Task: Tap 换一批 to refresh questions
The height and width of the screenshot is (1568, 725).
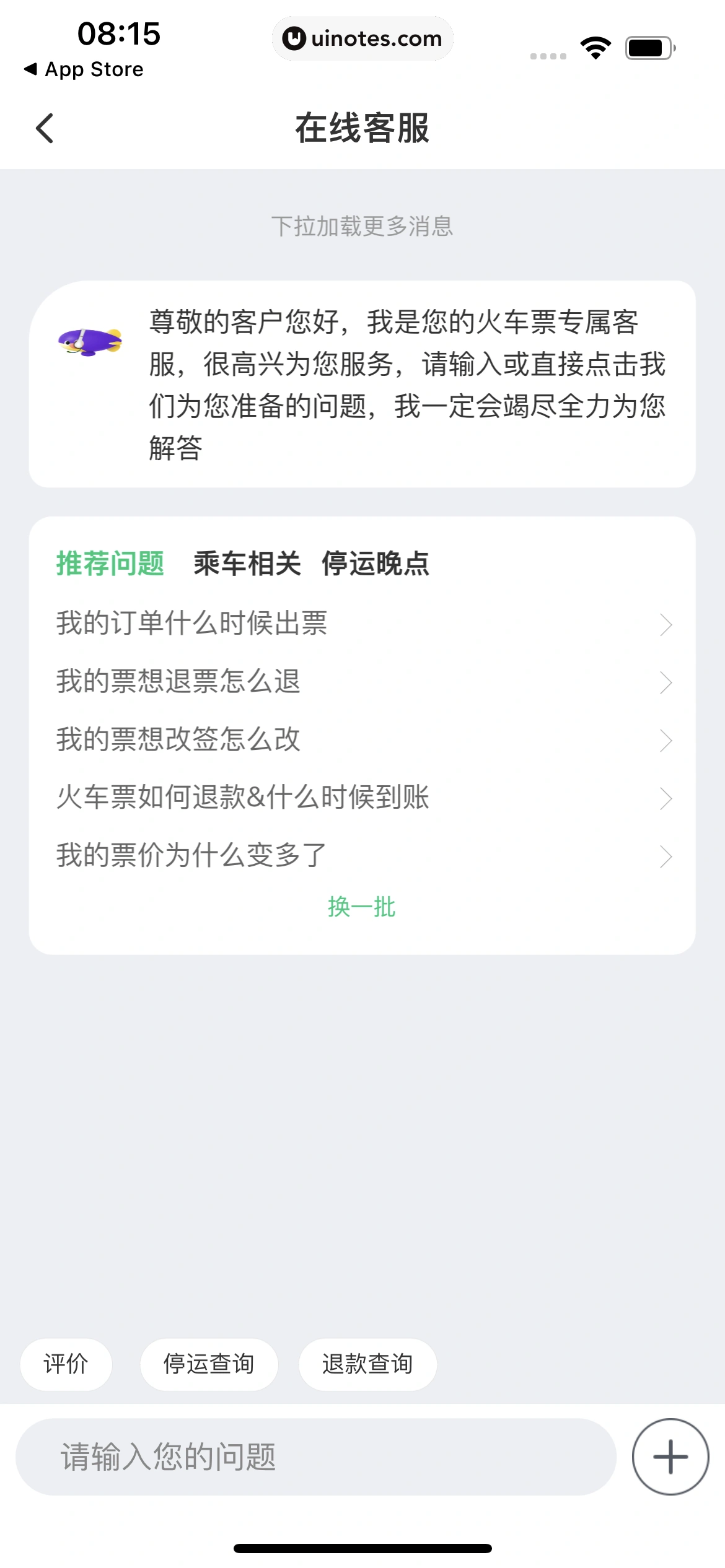Action: (362, 907)
